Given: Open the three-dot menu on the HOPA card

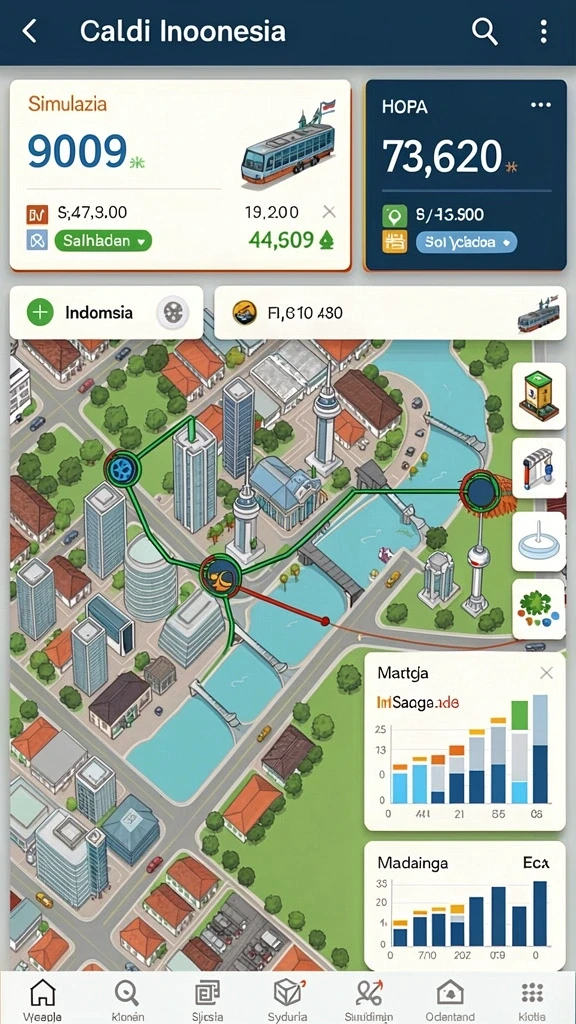Looking at the screenshot, I should [541, 105].
